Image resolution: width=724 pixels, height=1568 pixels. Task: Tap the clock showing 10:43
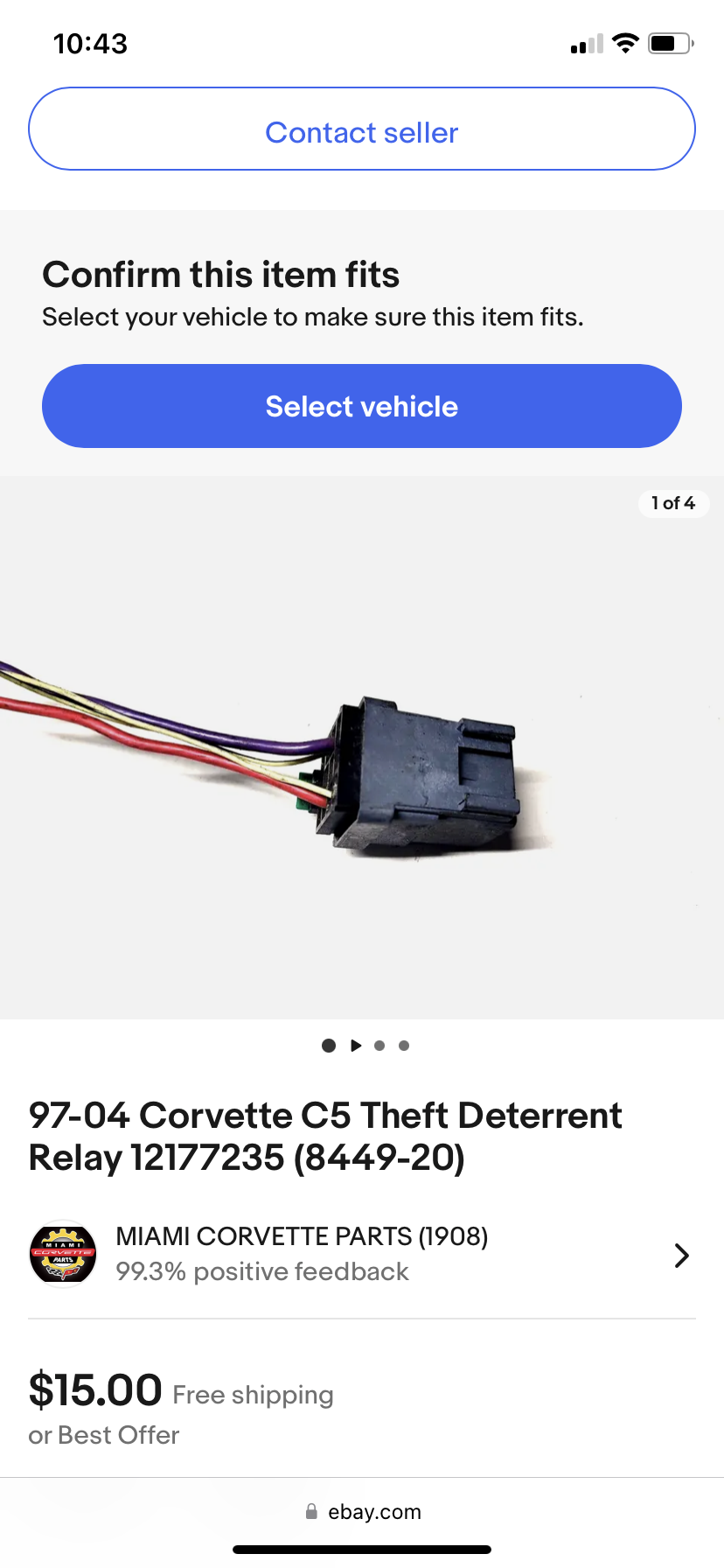pyautogui.click(x=90, y=43)
